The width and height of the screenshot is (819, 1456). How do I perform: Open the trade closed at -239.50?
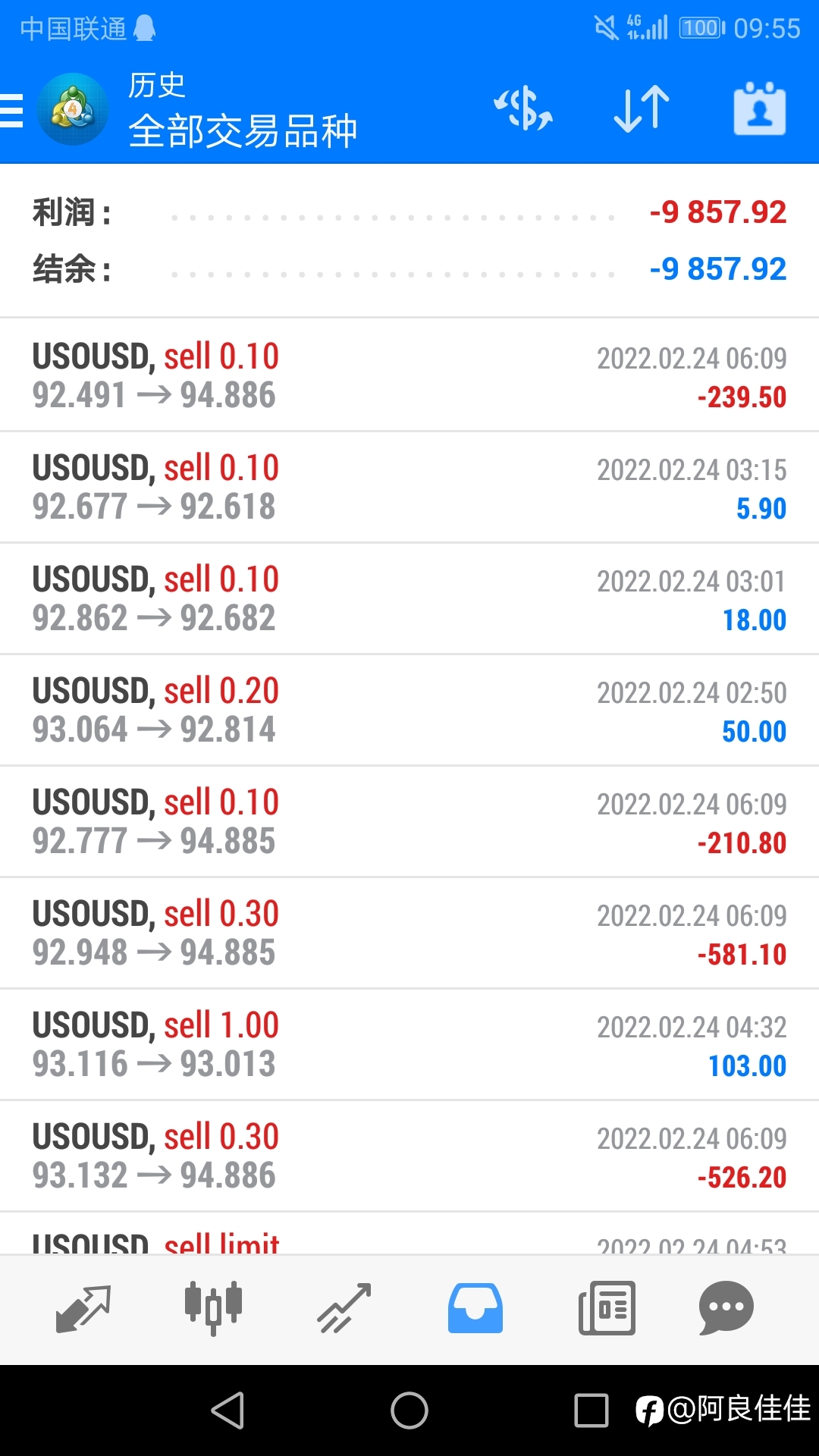[409, 375]
